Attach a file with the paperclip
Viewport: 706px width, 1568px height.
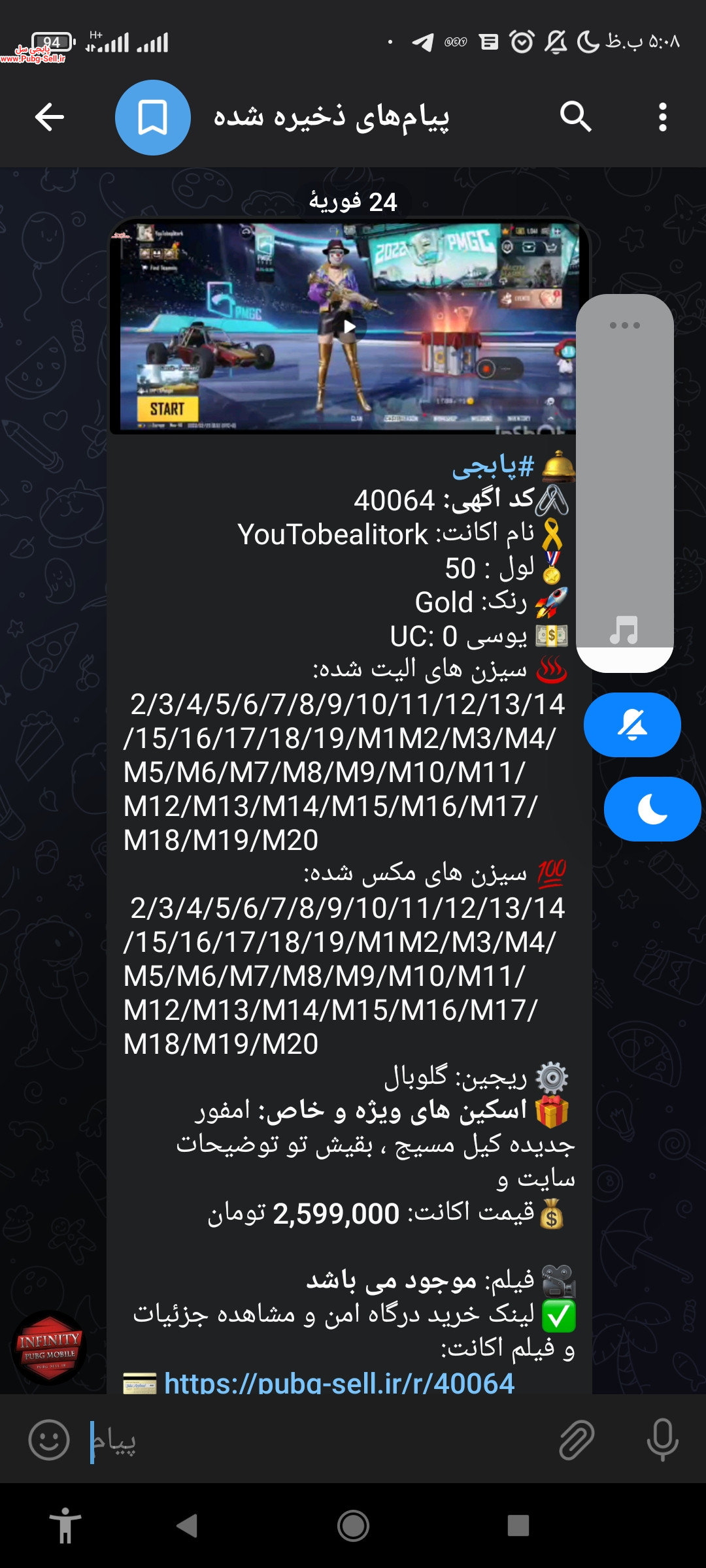click(577, 1440)
